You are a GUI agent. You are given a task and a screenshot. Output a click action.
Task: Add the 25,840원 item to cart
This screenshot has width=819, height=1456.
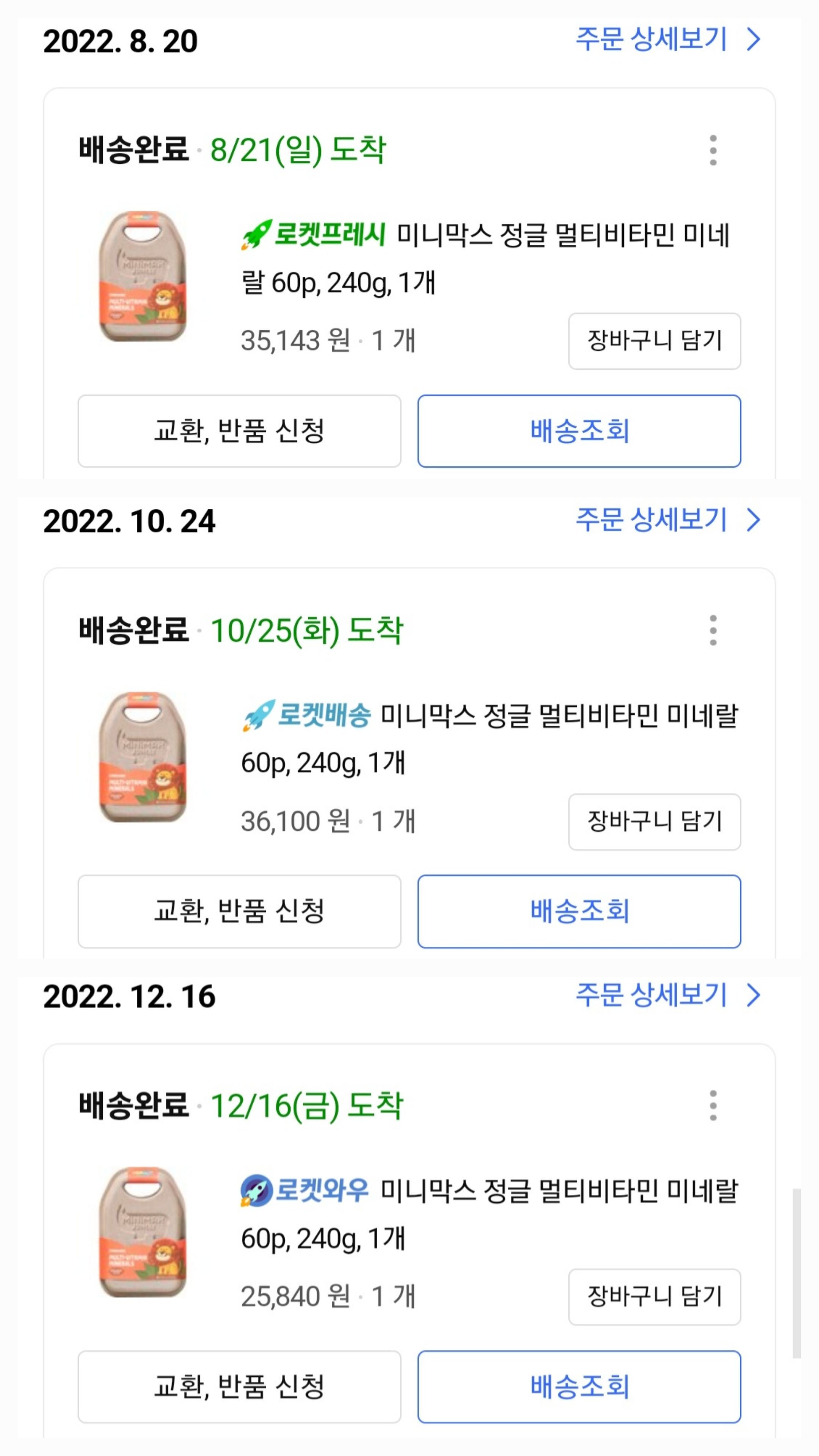654,1297
